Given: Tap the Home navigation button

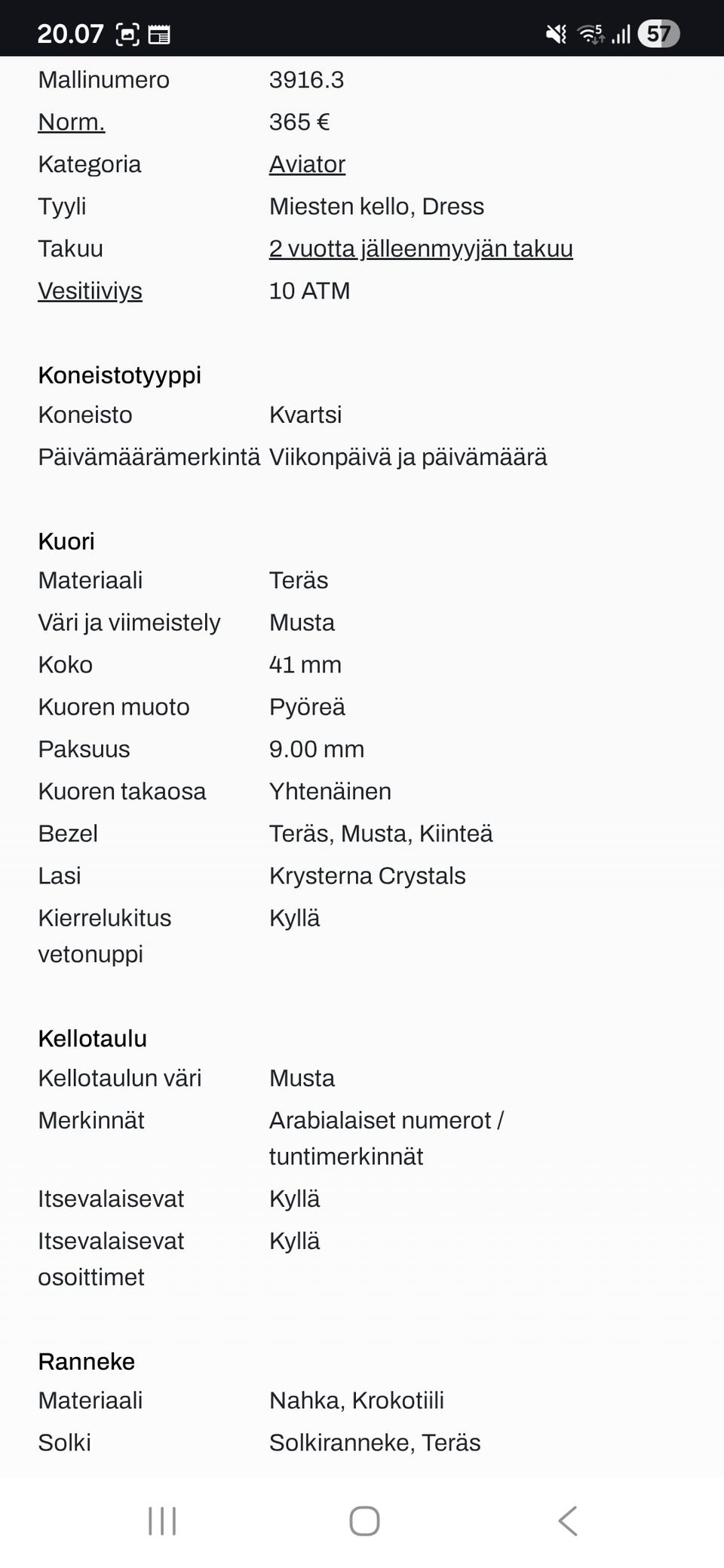Looking at the screenshot, I should click(363, 1521).
